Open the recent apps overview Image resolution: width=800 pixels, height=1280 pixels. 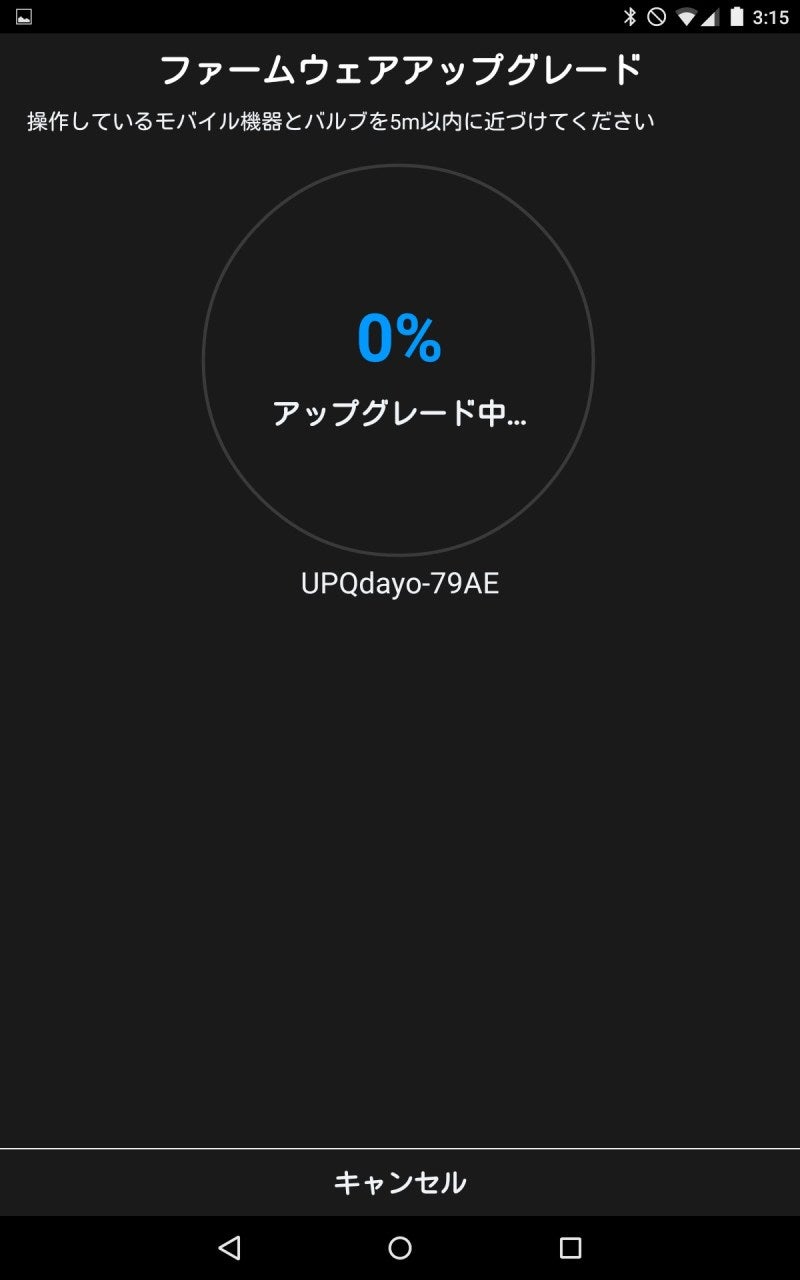(570, 1247)
